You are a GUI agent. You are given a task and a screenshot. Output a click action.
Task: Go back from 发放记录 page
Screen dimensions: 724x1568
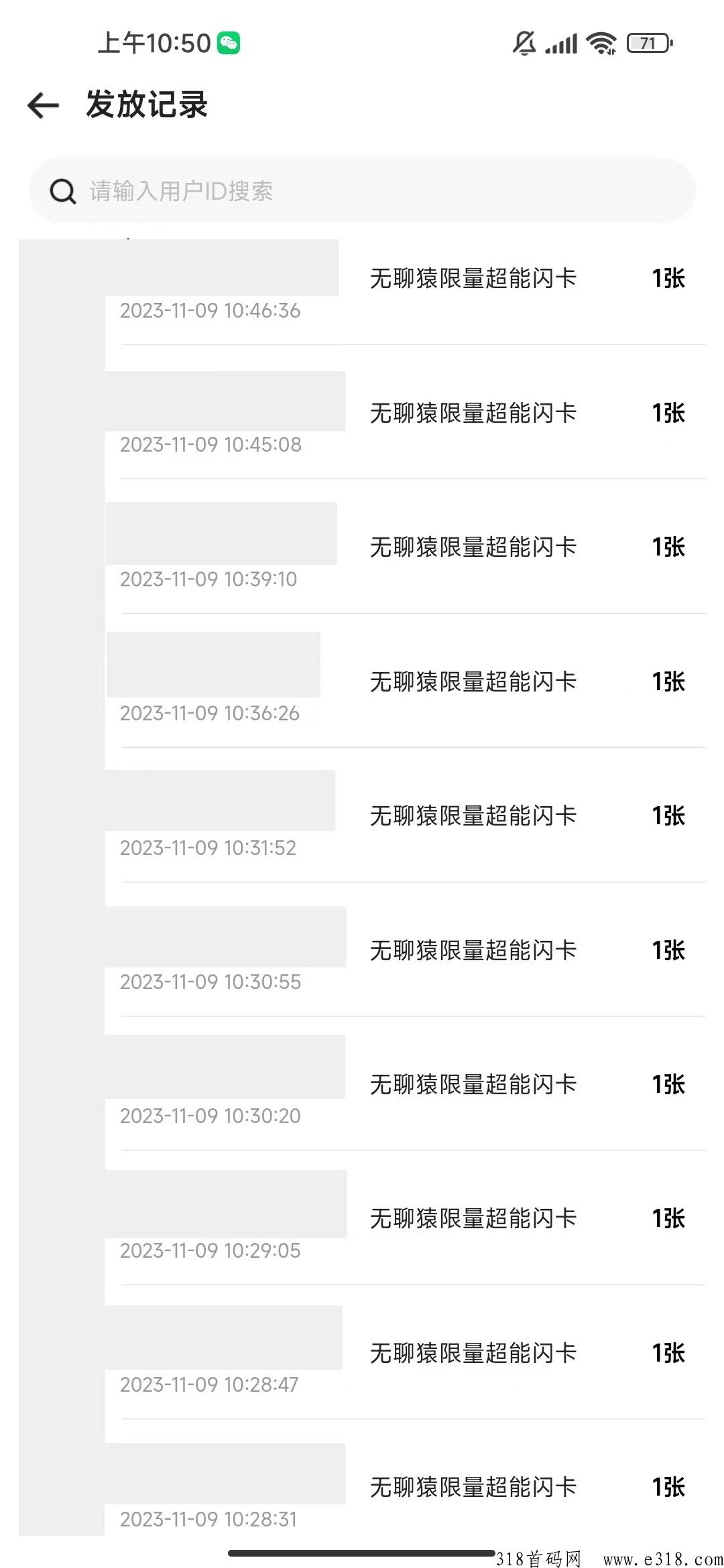(x=44, y=105)
